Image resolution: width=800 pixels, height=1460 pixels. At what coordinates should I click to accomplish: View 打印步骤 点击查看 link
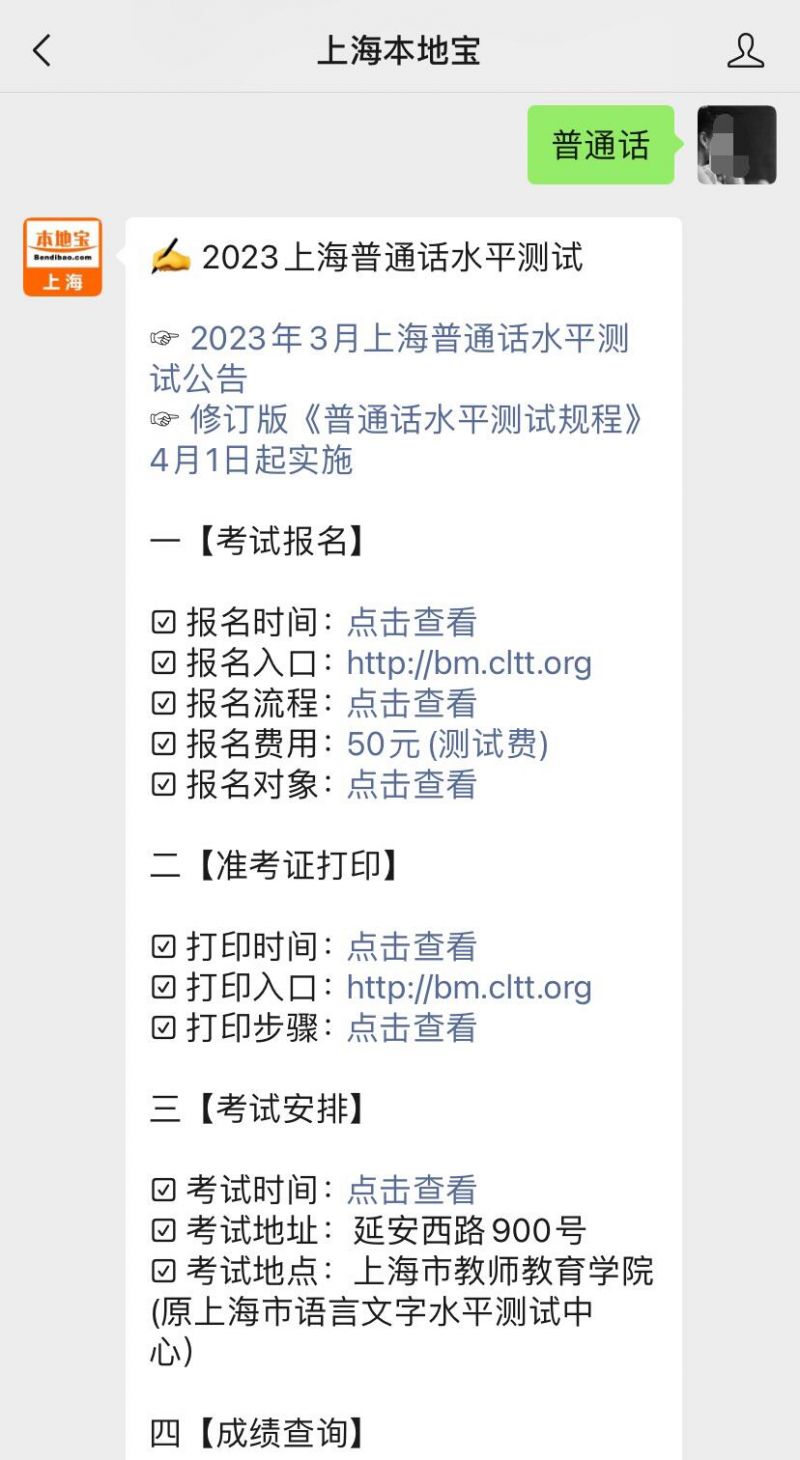click(412, 1028)
